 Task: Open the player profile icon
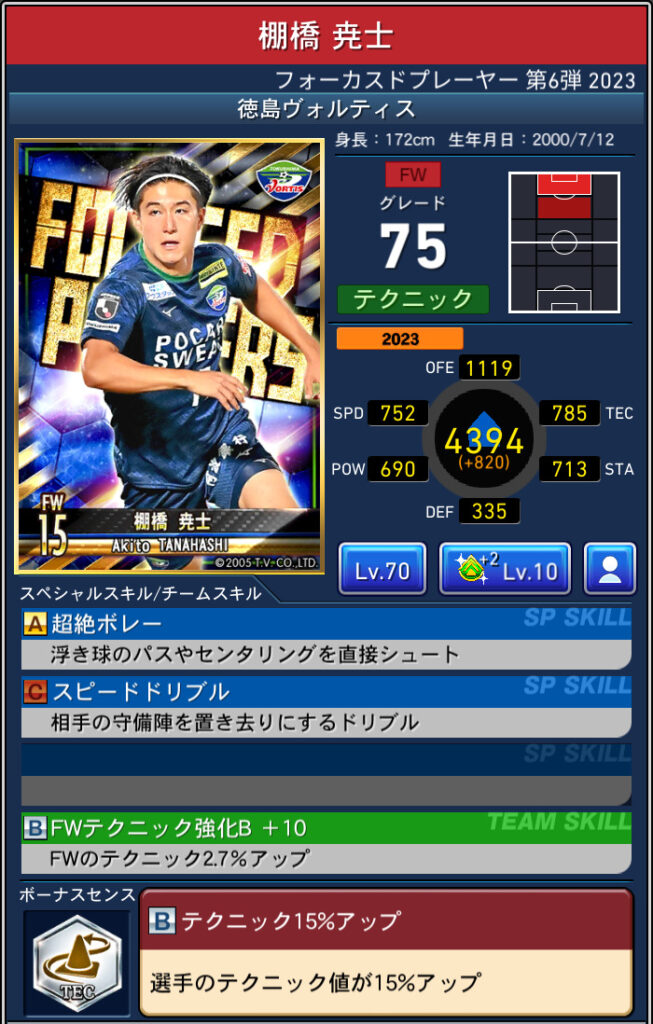609,570
